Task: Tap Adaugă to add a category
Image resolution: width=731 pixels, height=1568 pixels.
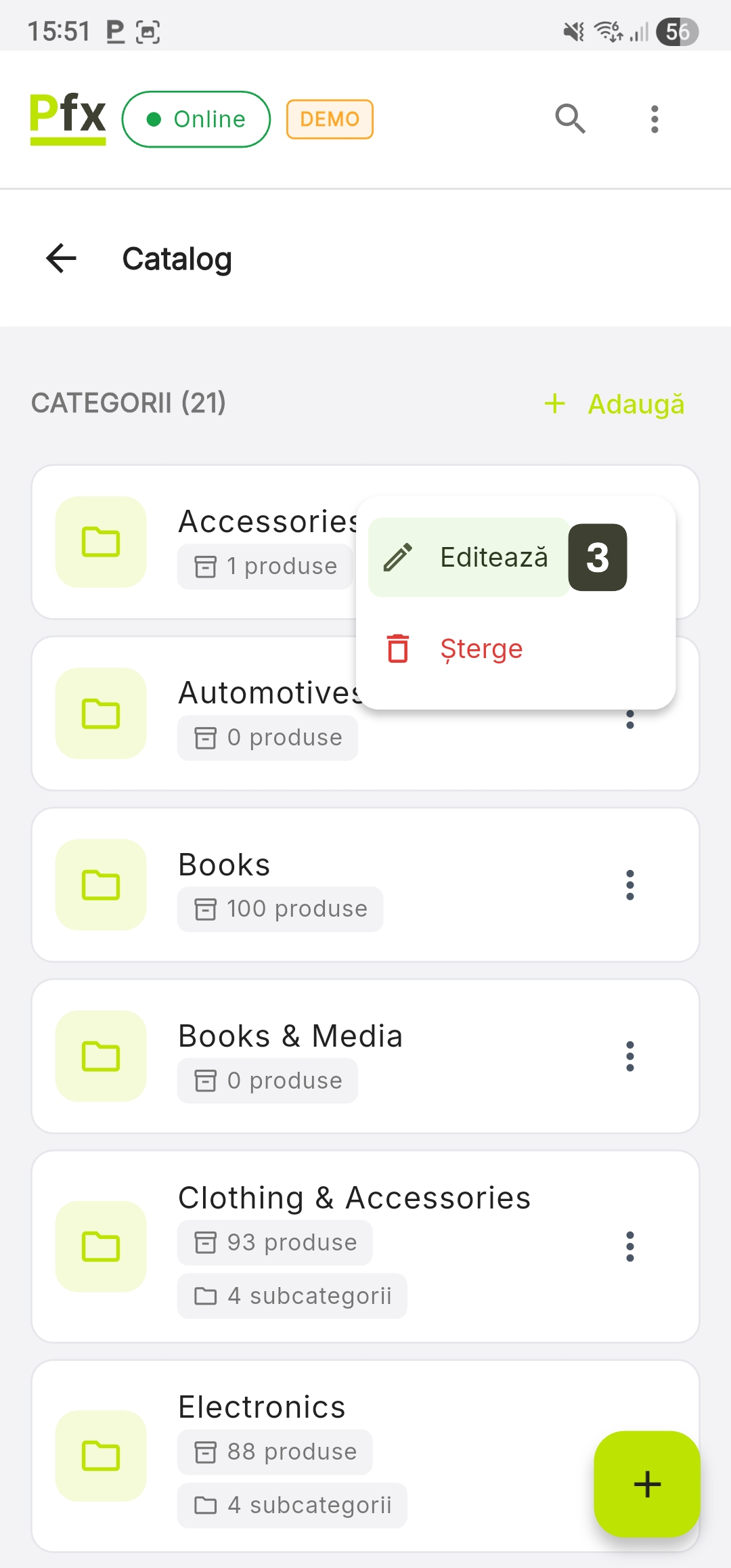Action: (x=615, y=404)
